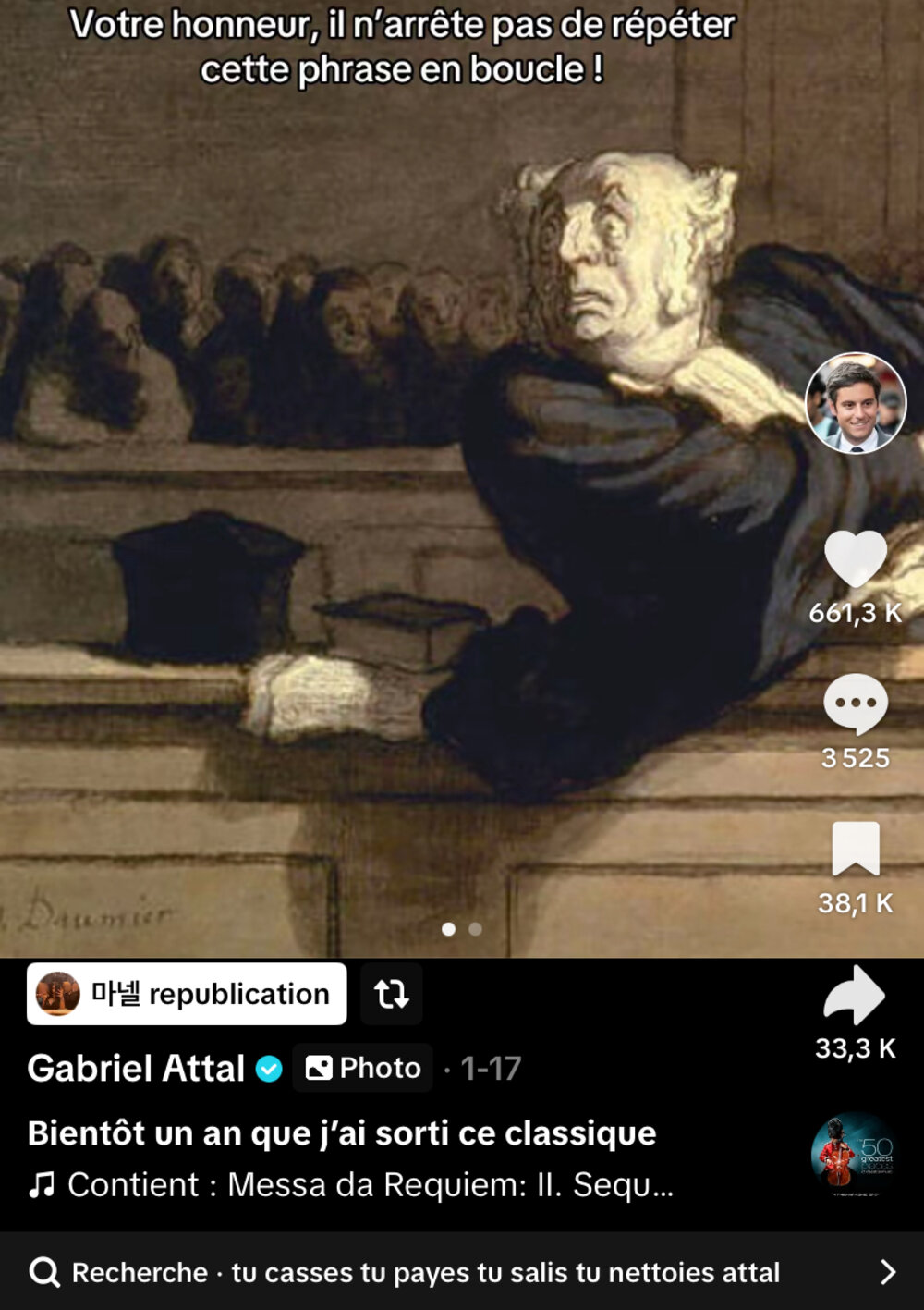Open the comments section
Screen dimensions: 924x1310
856,704
